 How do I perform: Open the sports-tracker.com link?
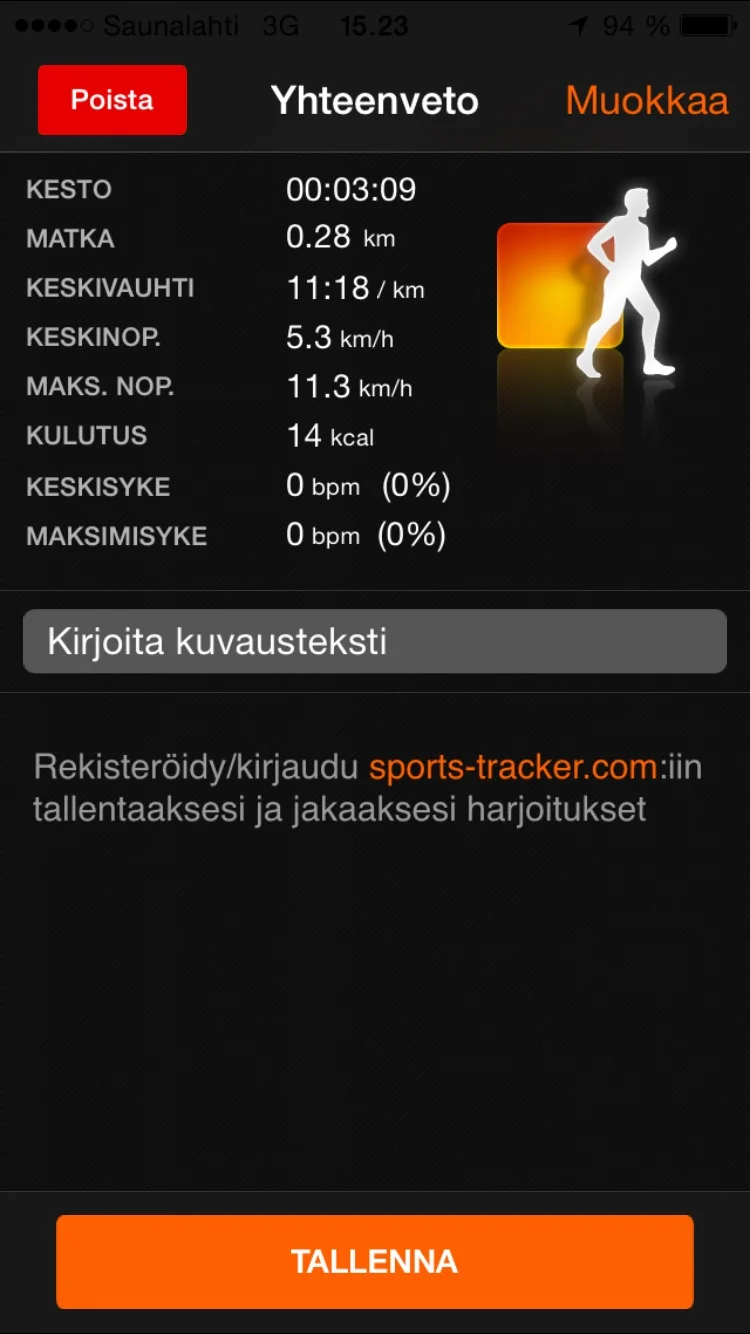tap(514, 767)
